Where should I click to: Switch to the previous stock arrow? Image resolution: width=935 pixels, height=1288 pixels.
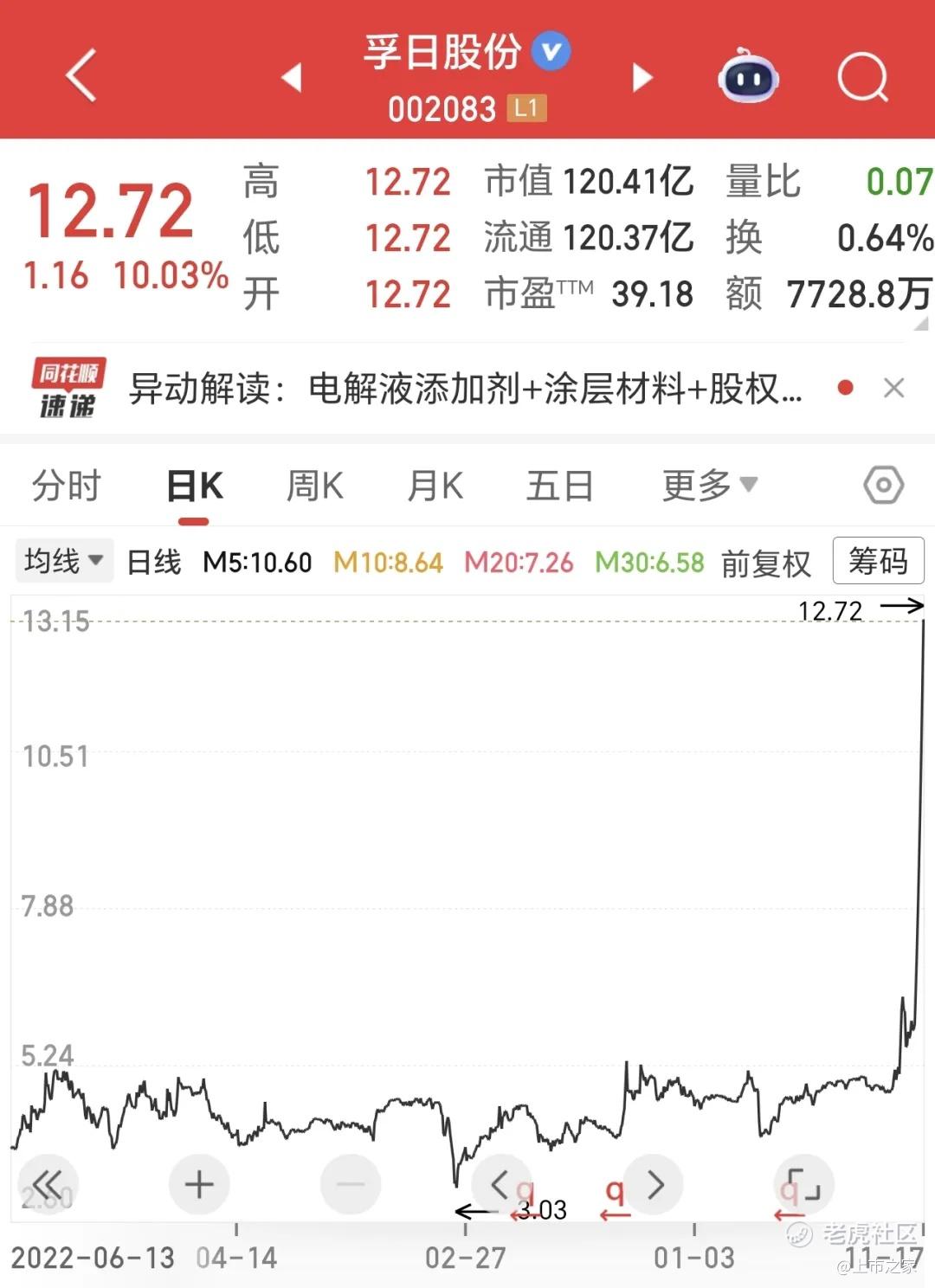click(292, 78)
